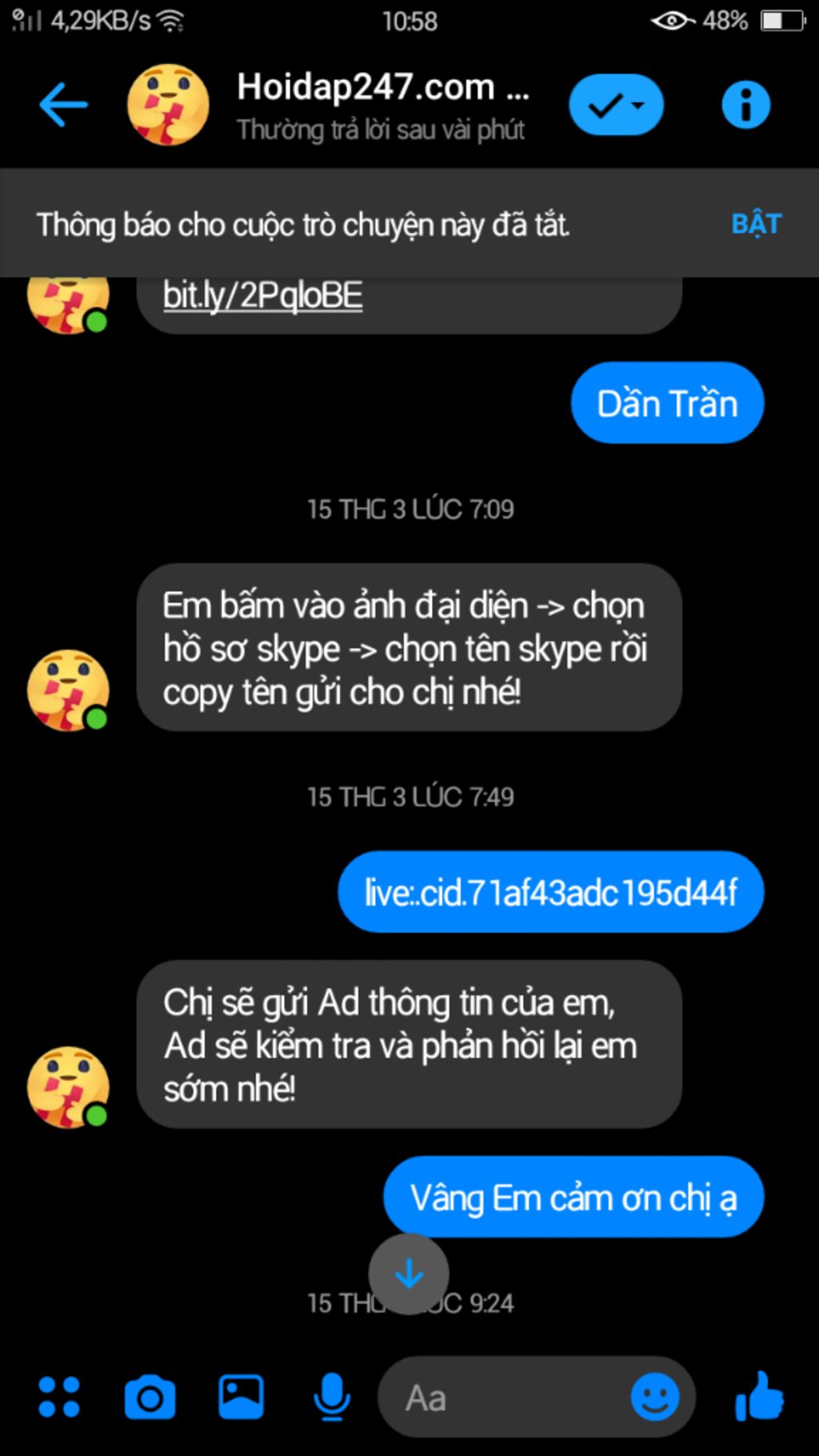Open the bit.ly/2PqloBE link

(262, 295)
